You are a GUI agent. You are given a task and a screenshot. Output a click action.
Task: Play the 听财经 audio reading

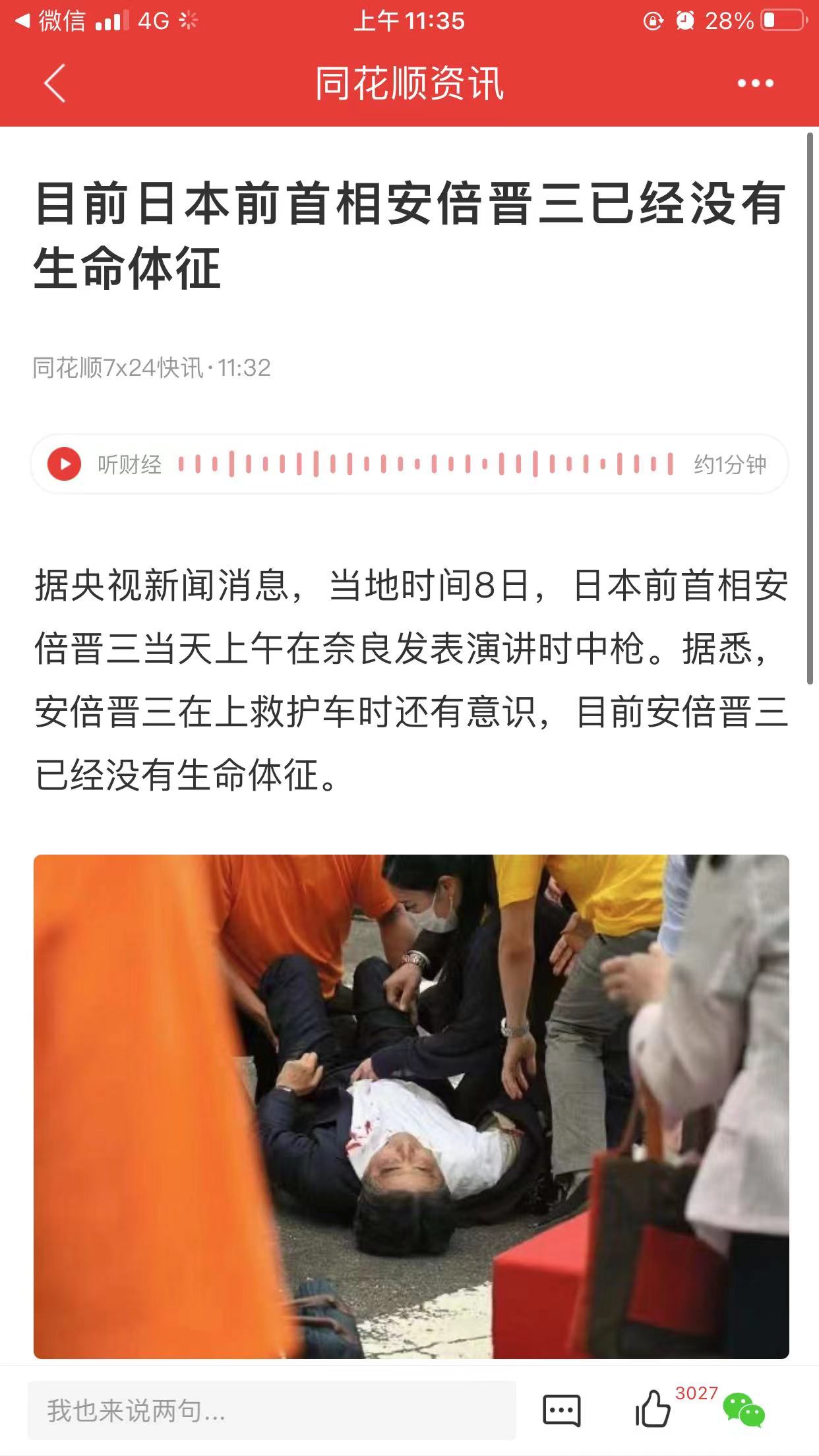pos(65,464)
